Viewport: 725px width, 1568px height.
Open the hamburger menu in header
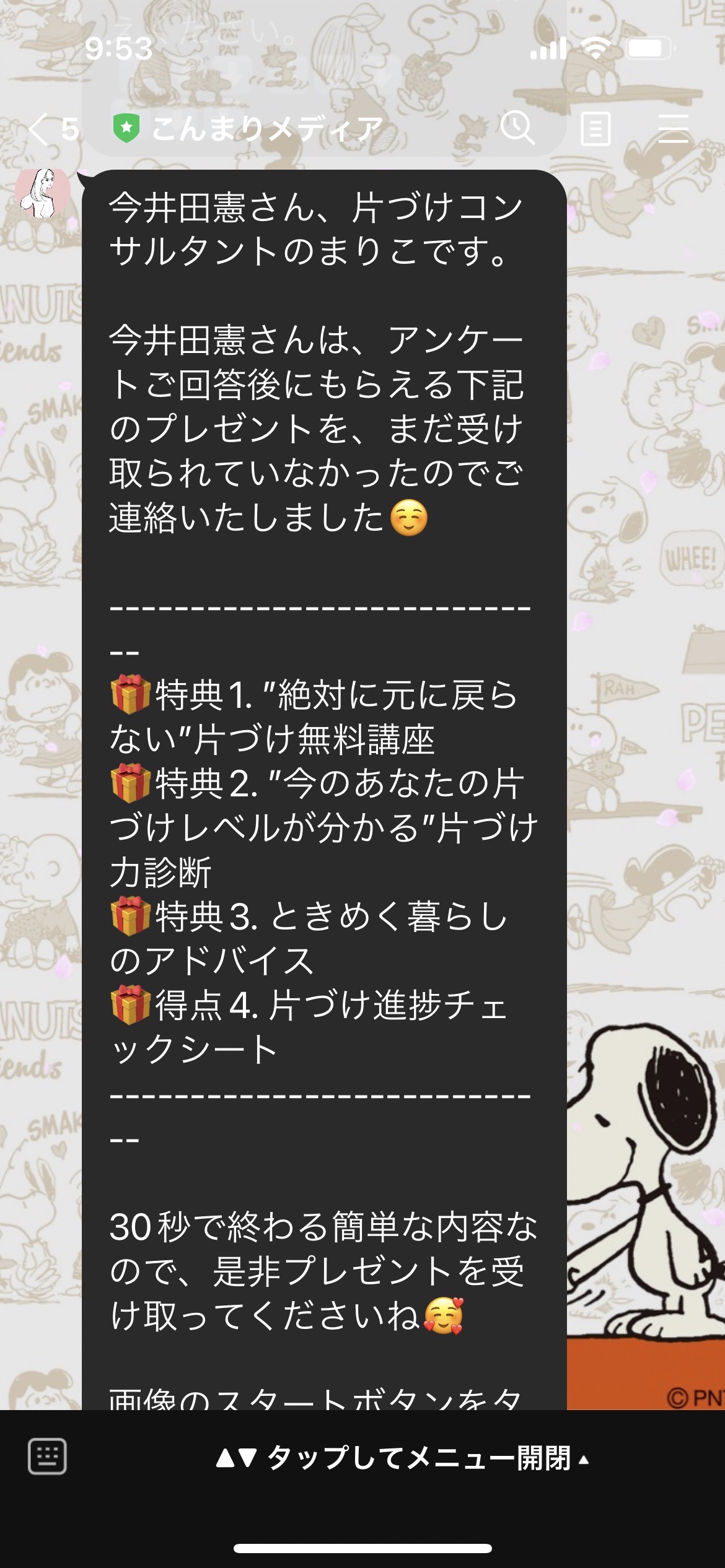click(x=674, y=128)
